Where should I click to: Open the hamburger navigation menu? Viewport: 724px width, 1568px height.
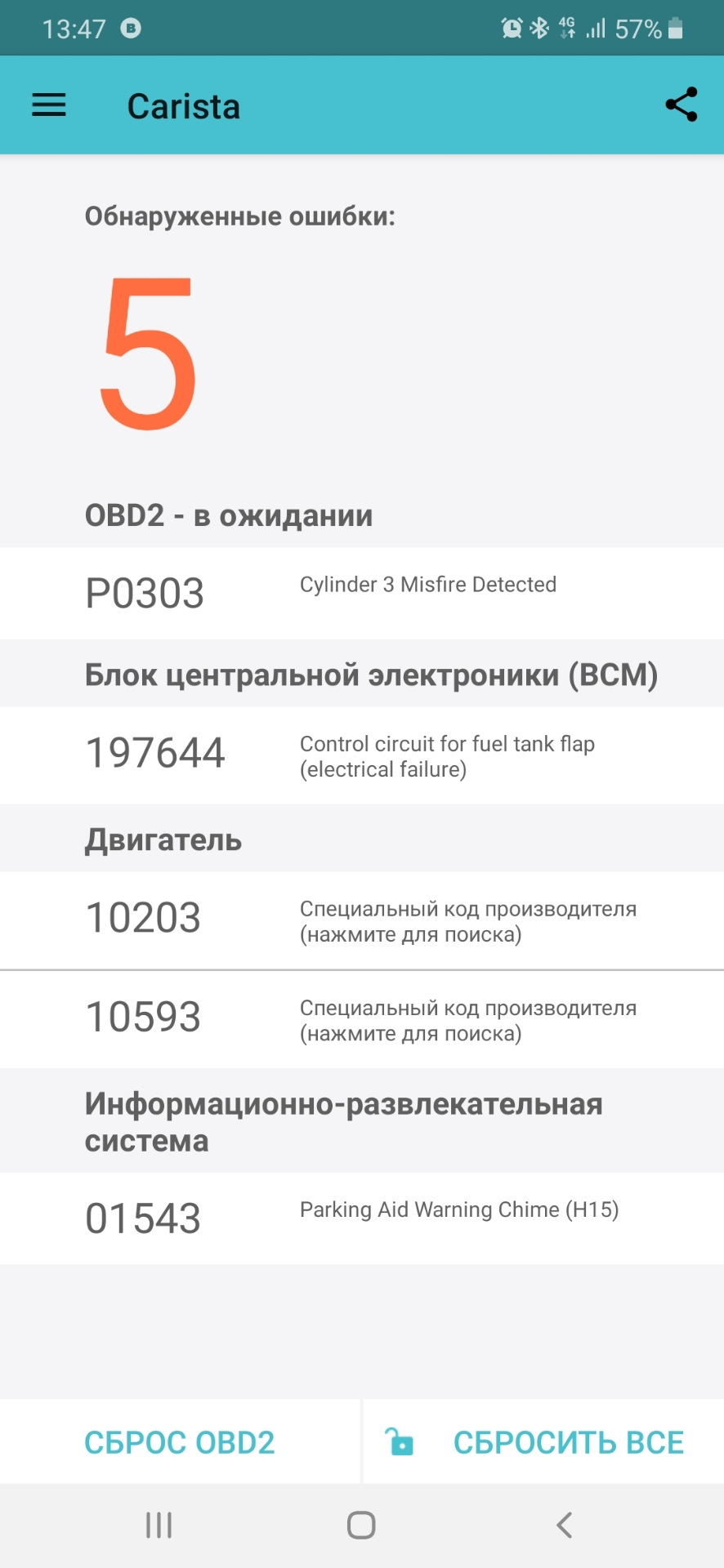coord(49,105)
